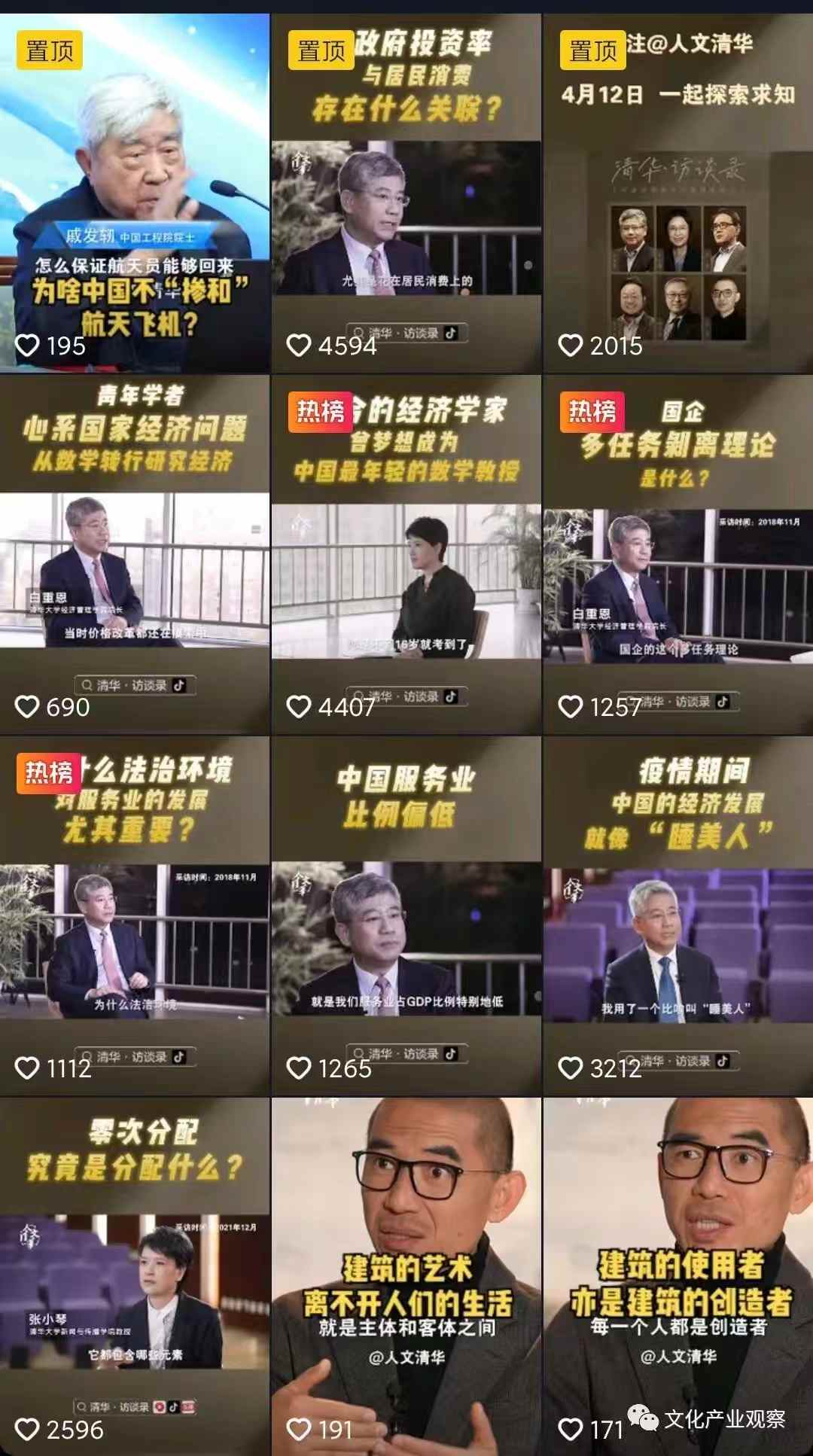Open pinned 清华·访谈录 video from 4月12日

tap(677, 193)
